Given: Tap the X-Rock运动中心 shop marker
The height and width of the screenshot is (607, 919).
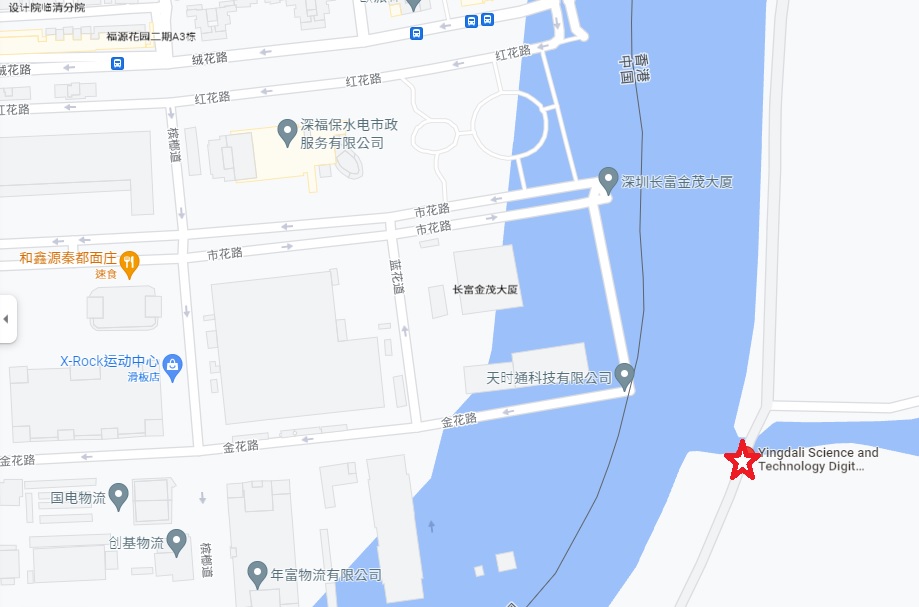Looking at the screenshot, I should click(172, 366).
